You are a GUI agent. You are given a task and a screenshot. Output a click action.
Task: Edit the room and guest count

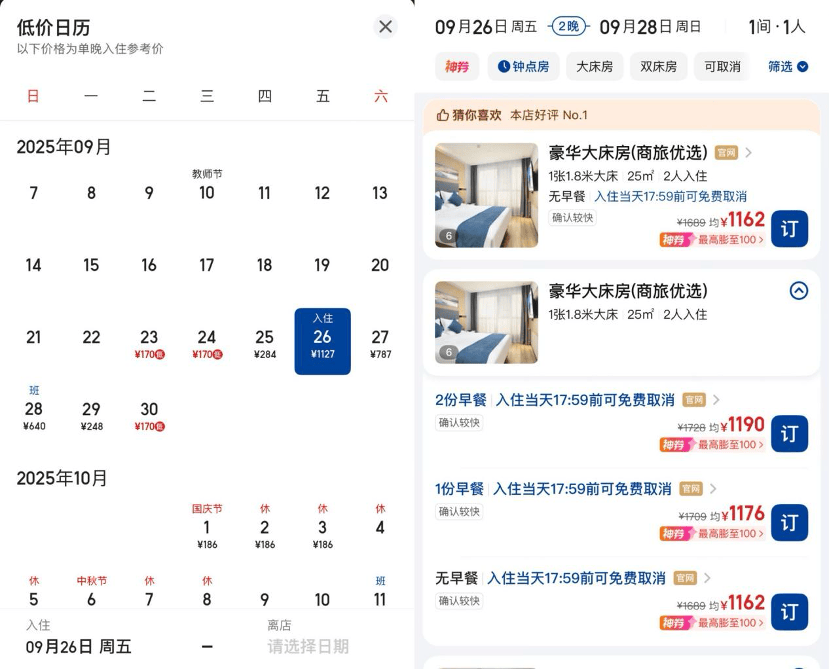(x=777, y=27)
